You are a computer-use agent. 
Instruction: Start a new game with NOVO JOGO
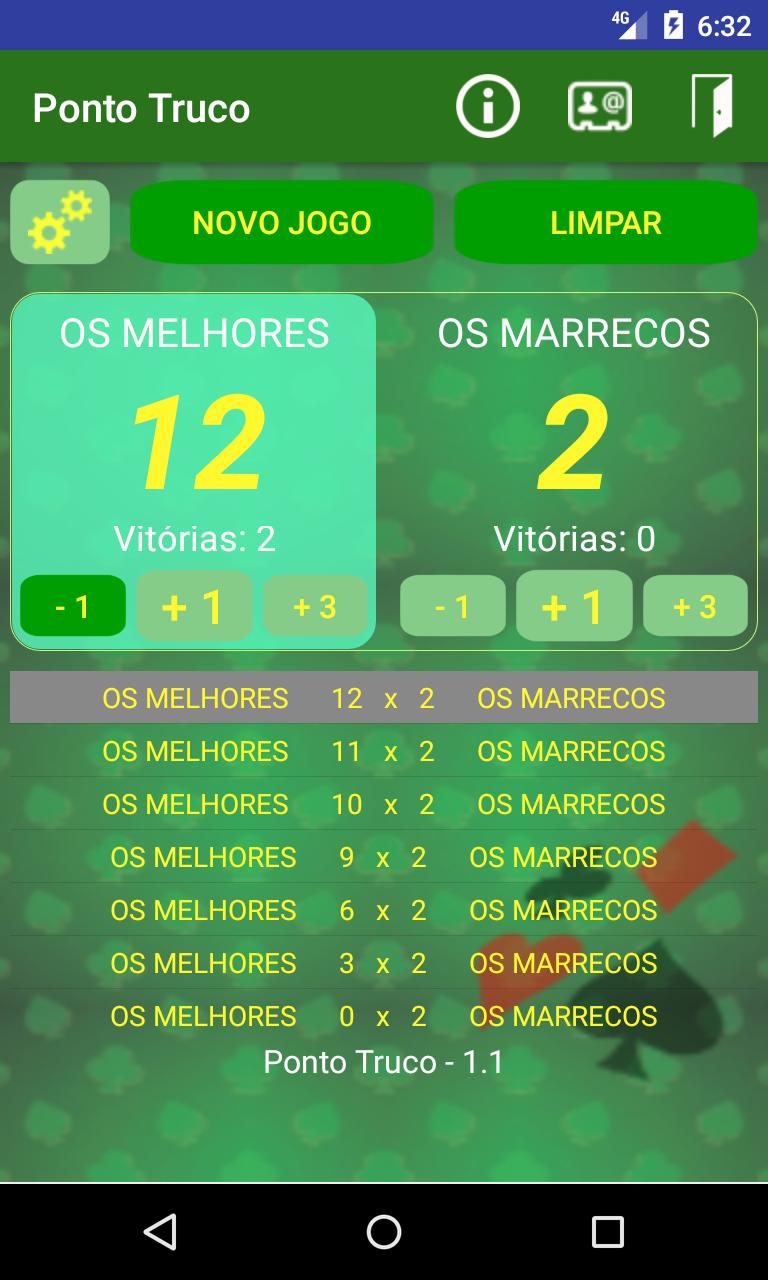pos(283,221)
